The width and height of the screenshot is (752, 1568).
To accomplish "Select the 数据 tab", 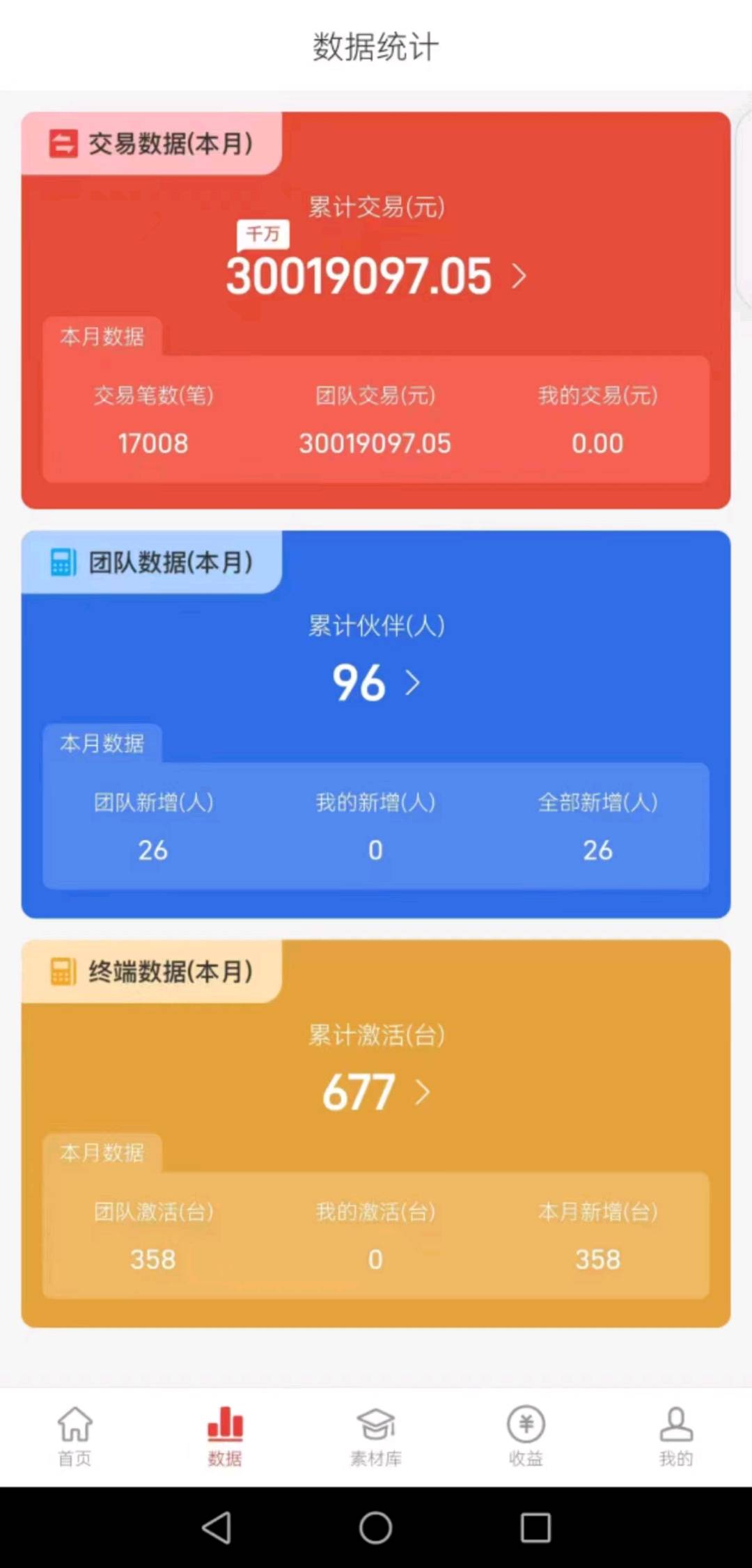I will (225, 1437).
